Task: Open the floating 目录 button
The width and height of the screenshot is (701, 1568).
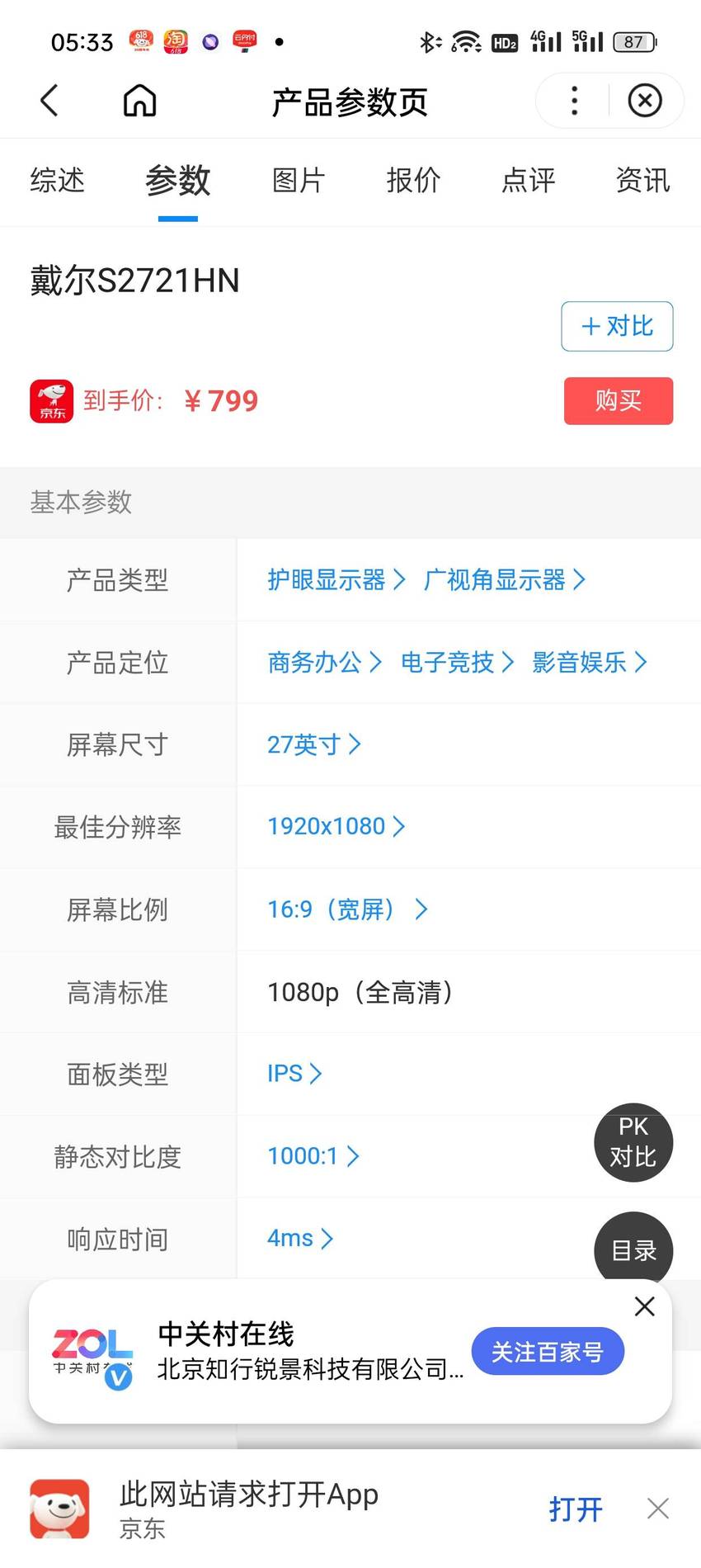Action: pos(633,1249)
